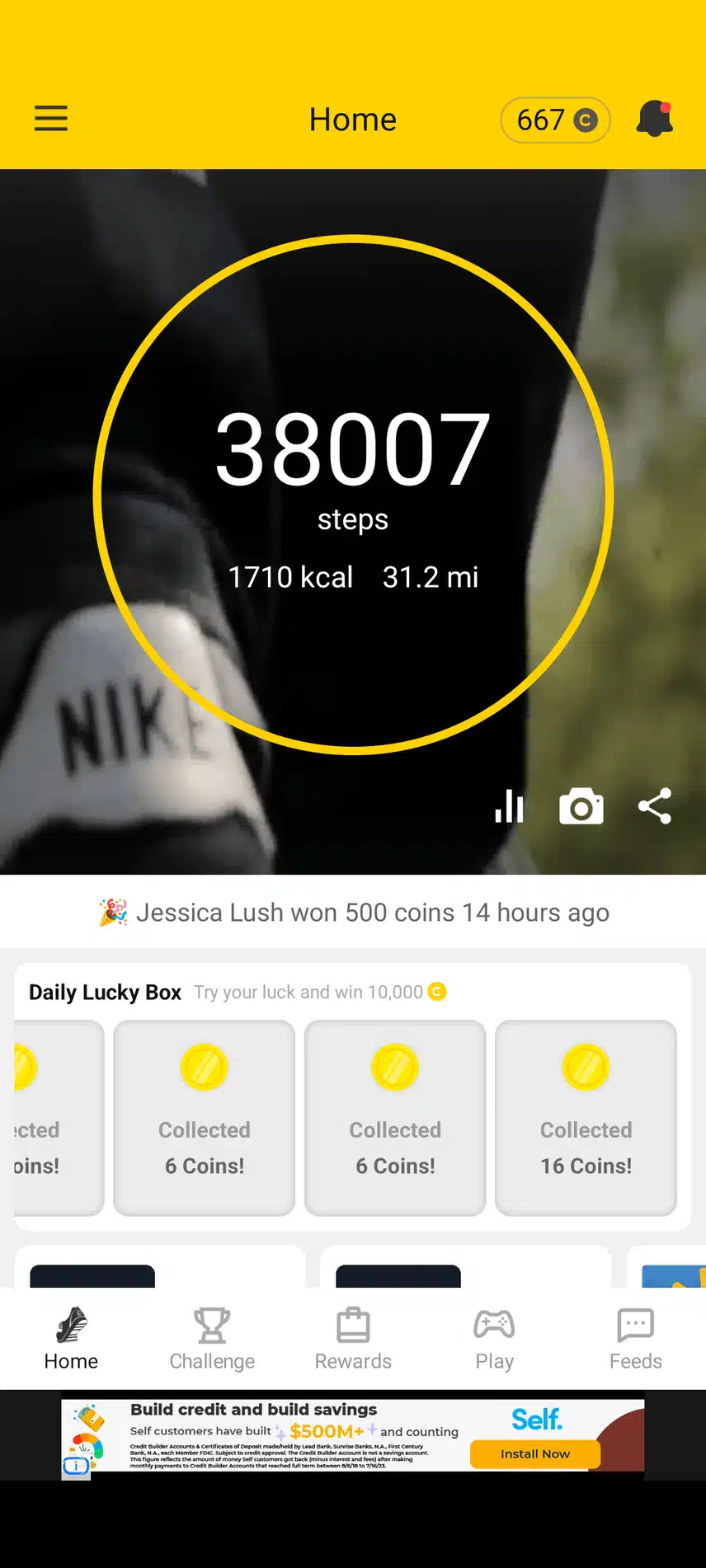Switch to the Challenge tab

(x=212, y=1339)
